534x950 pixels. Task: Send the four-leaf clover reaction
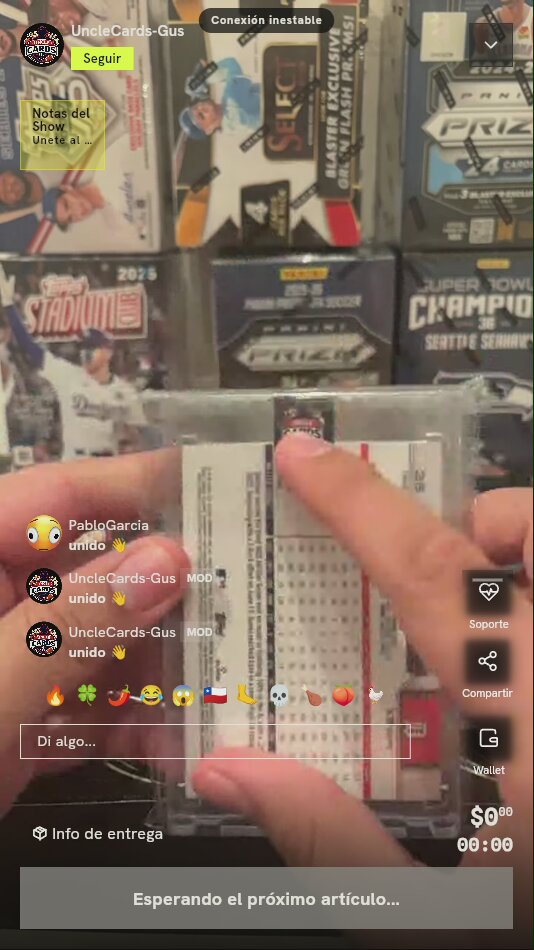point(87,696)
